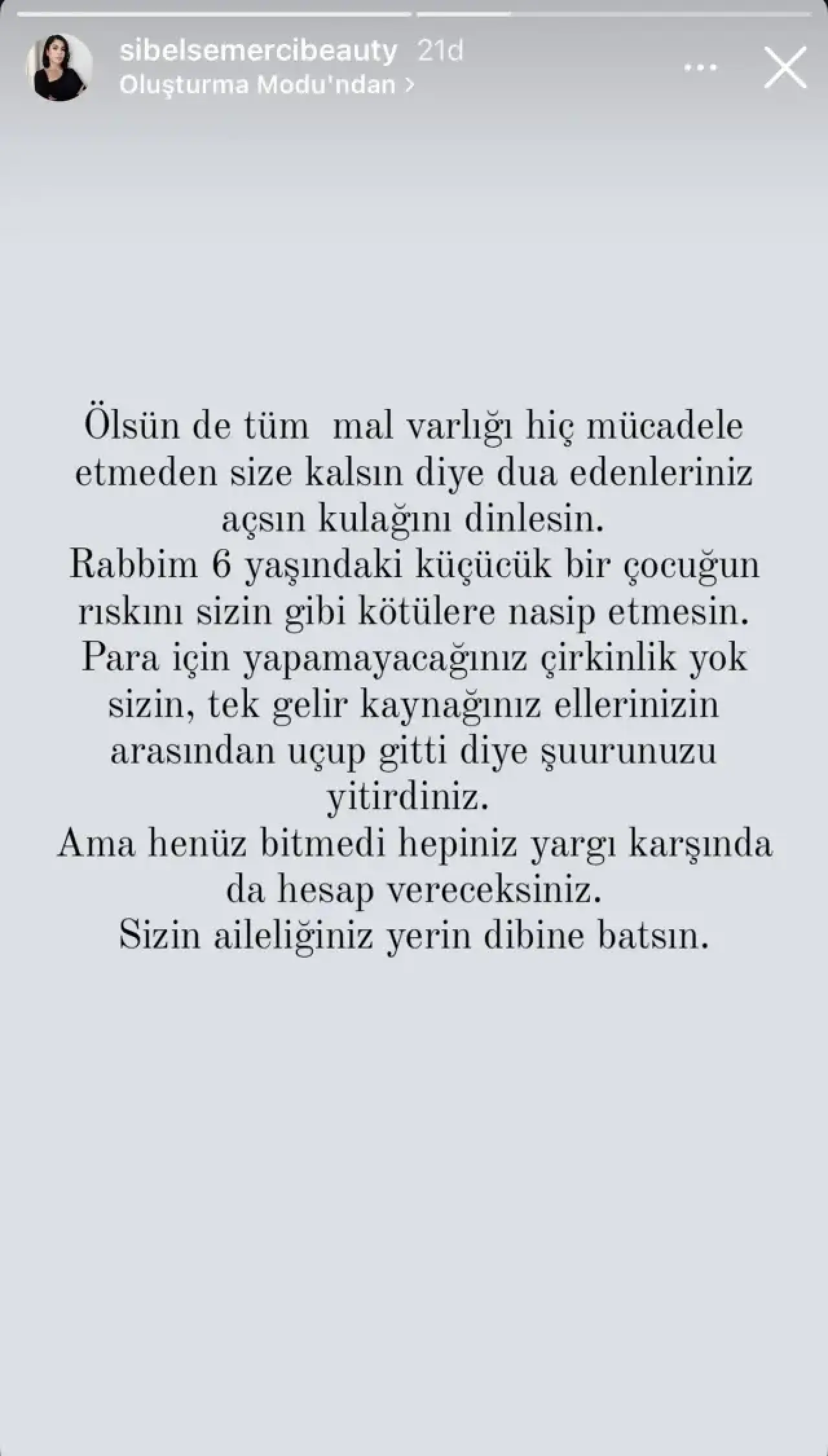The width and height of the screenshot is (828, 1456).
Task: Open the three-dot story options menu
Action: pyautogui.click(x=701, y=67)
